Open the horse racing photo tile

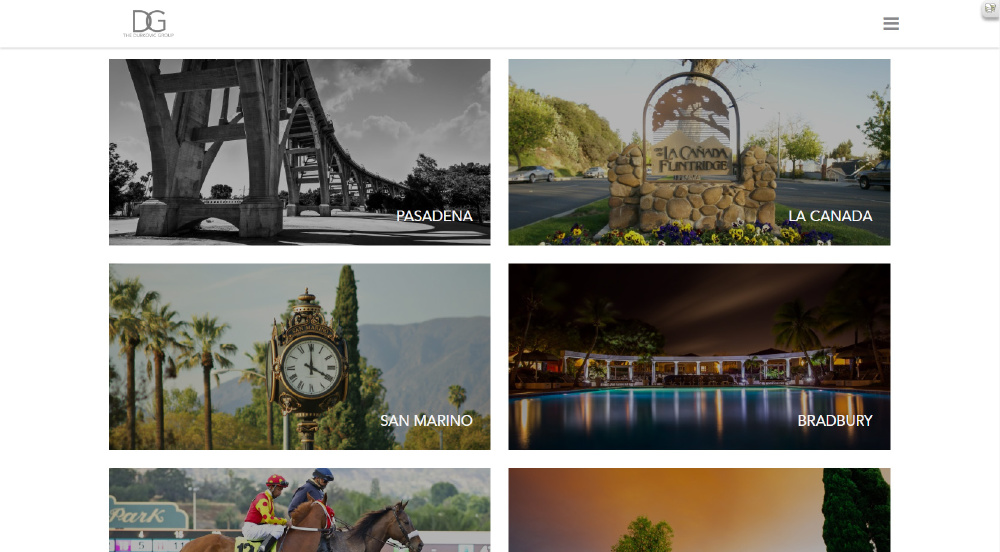(x=299, y=510)
